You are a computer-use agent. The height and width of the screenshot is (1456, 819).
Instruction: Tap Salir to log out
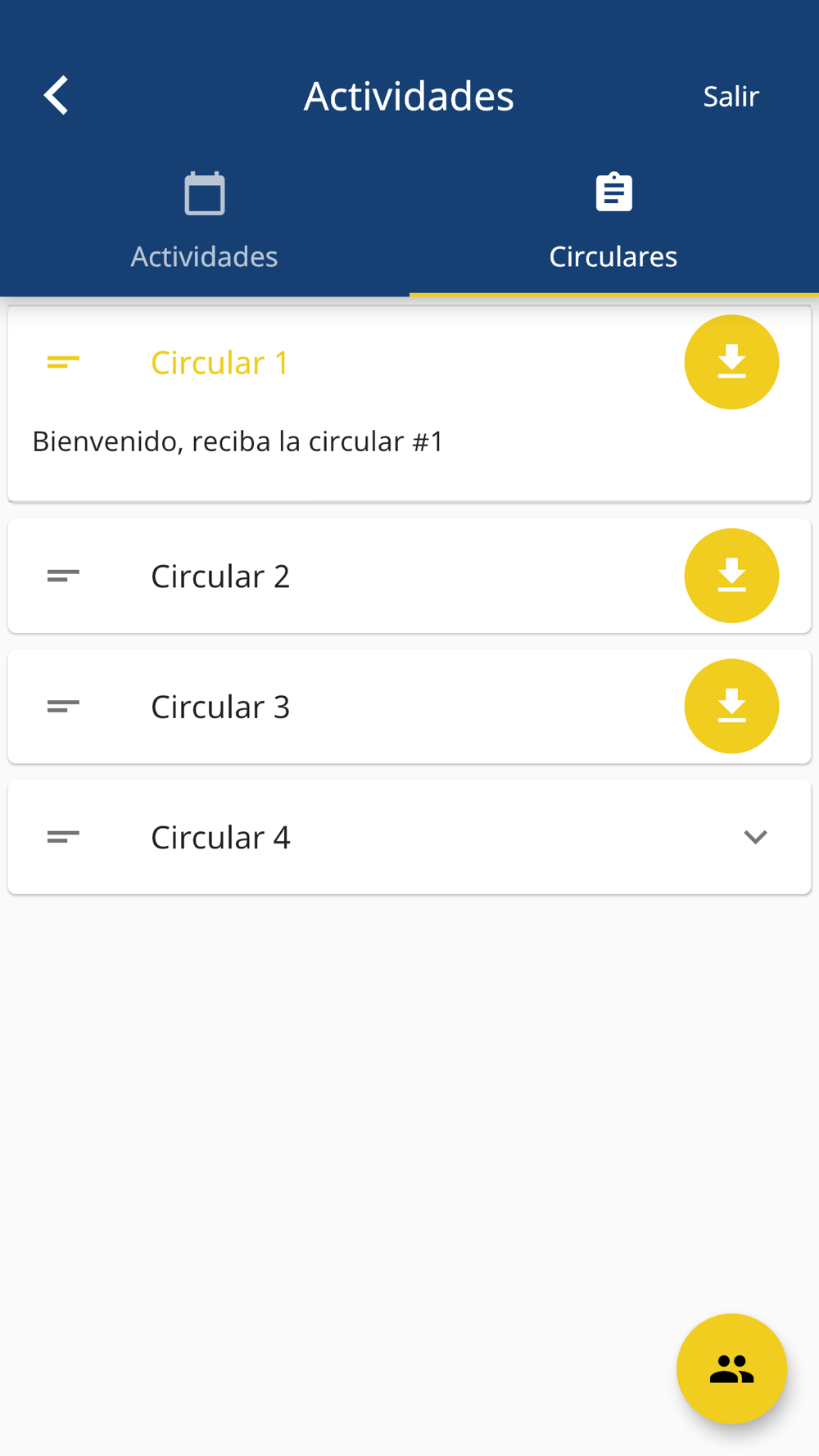(x=731, y=97)
